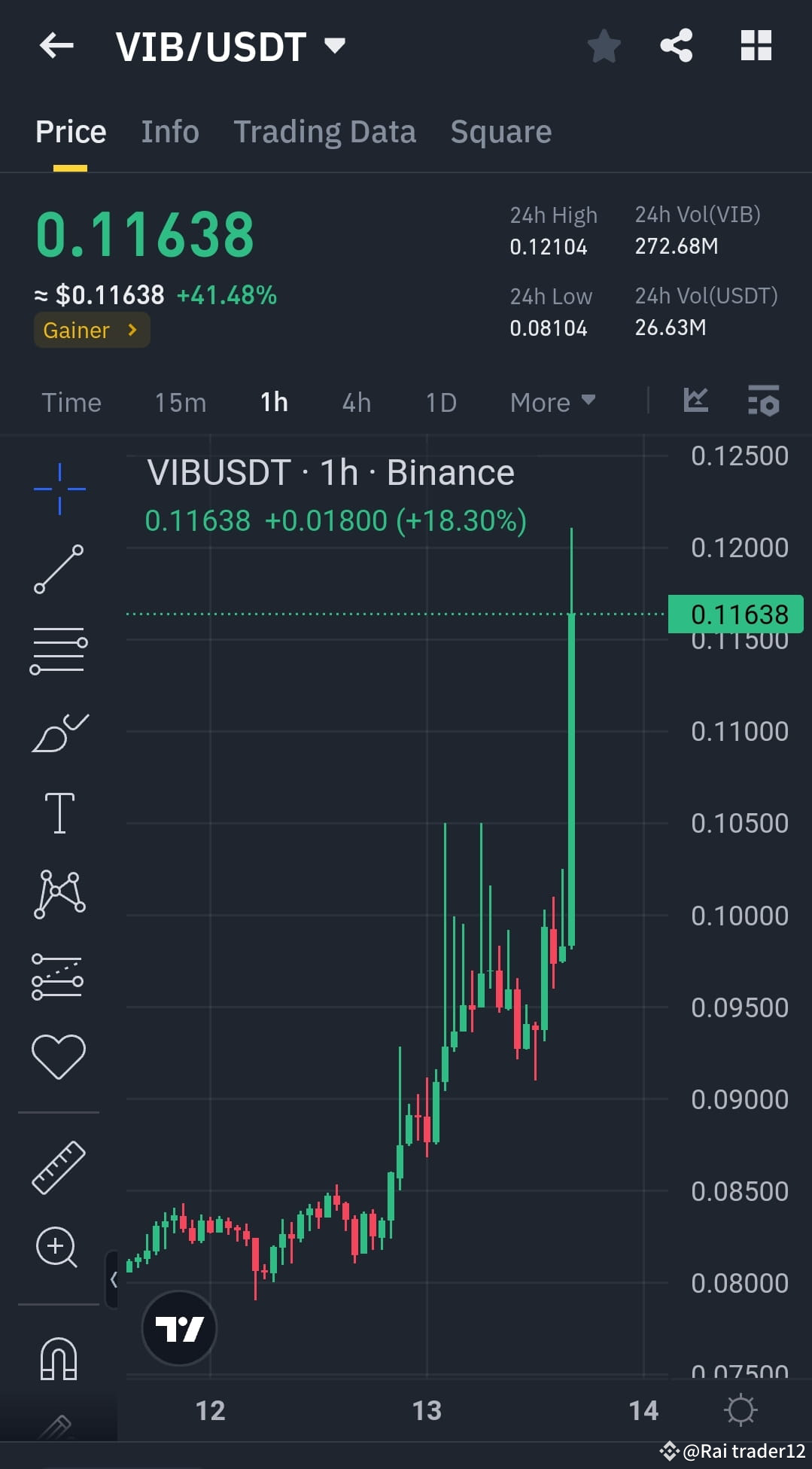Select the heart emoji drawing tool
The image size is (812, 1469).
coord(59,1056)
